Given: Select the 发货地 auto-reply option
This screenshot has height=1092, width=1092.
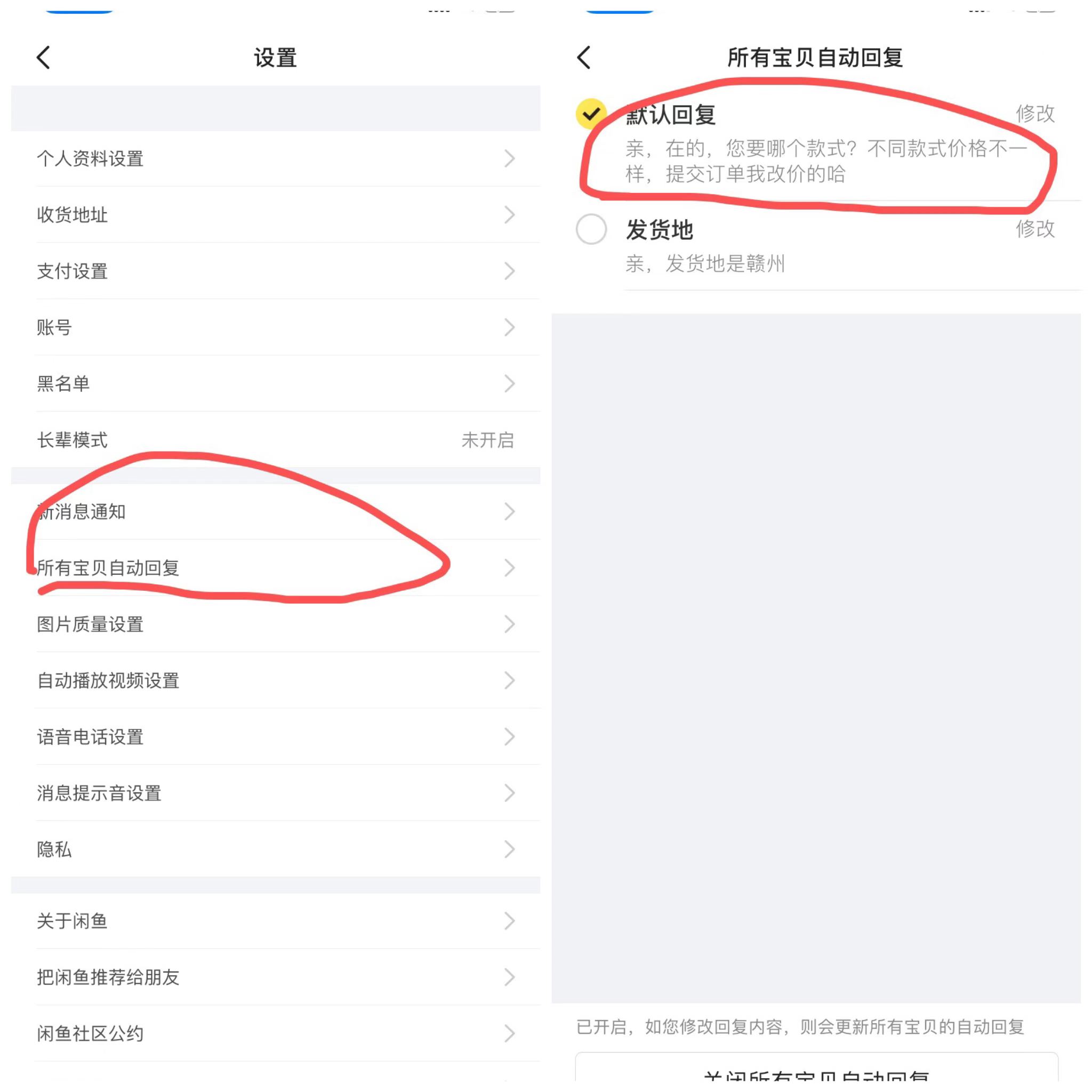Looking at the screenshot, I should [x=591, y=229].
